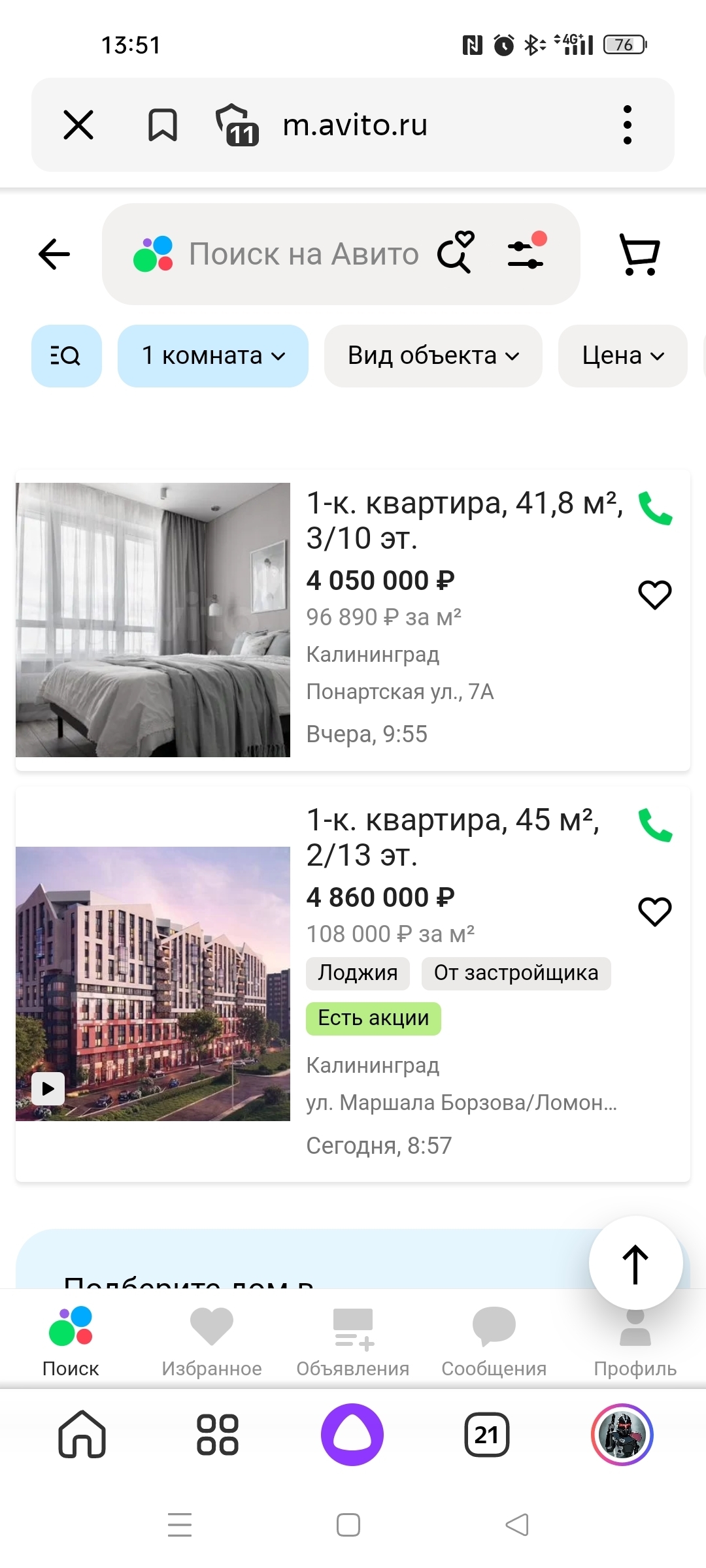The image size is (706, 1568).
Task: Bookmark the m.avito.ru page
Action: 163,125
